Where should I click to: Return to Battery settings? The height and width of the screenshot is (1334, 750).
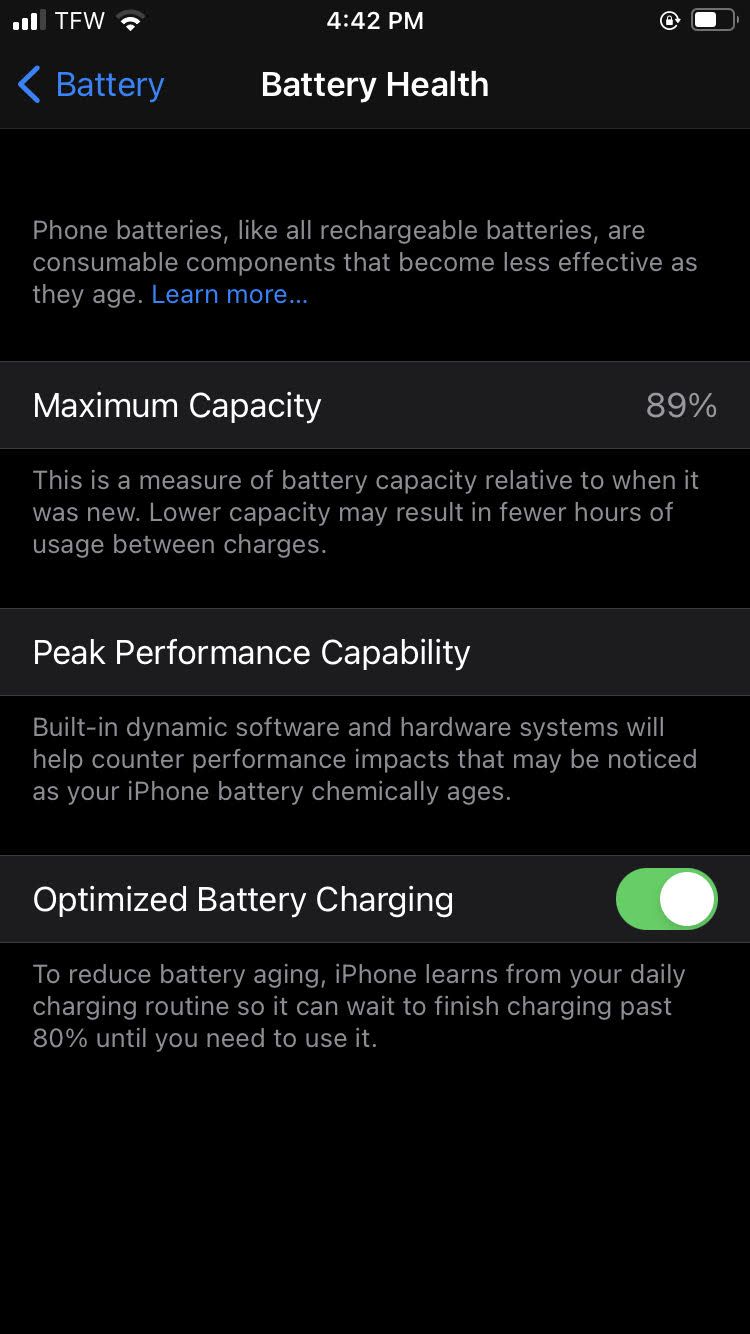[x=90, y=85]
